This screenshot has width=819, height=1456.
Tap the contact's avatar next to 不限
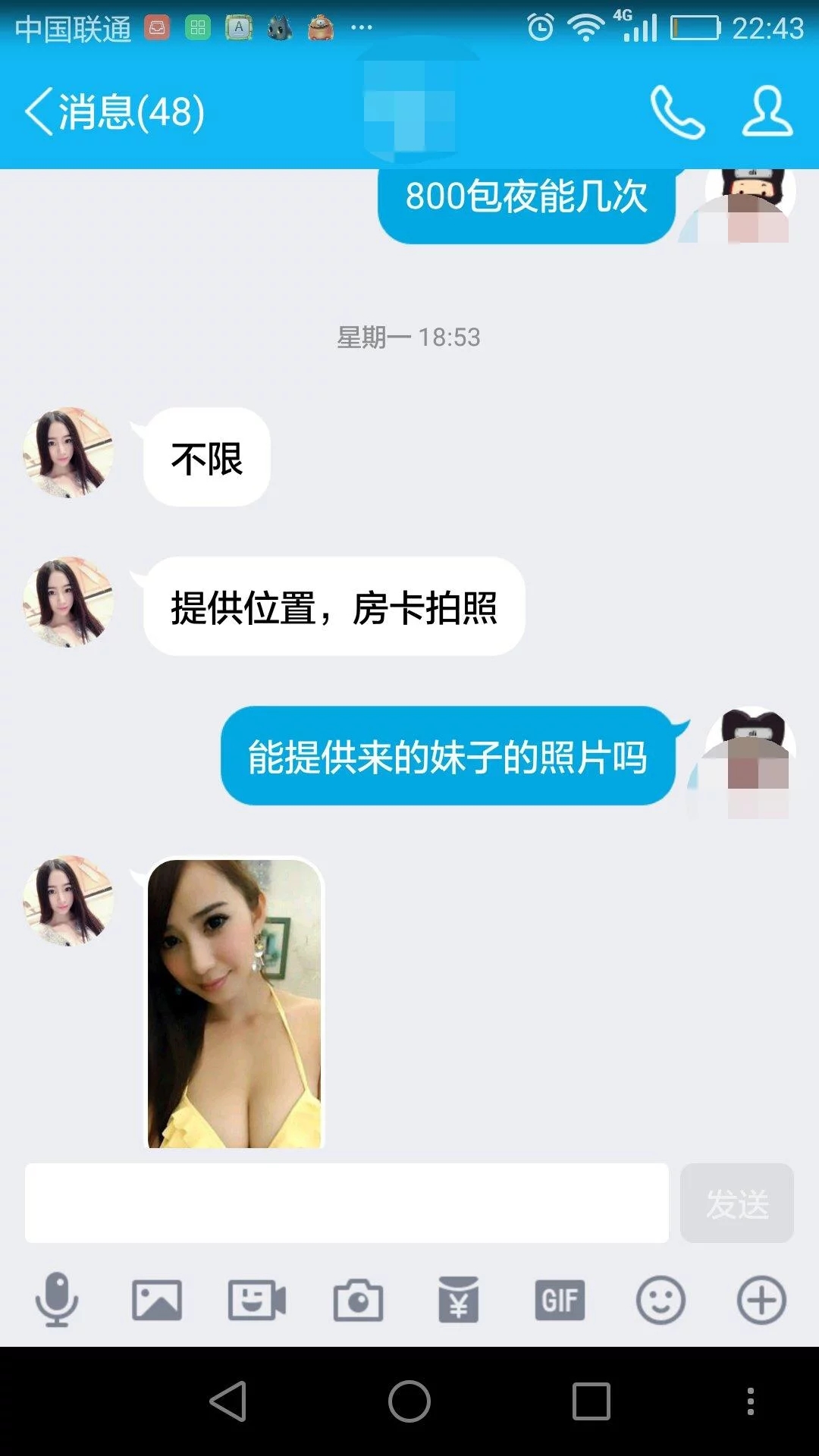pos(68,453)
